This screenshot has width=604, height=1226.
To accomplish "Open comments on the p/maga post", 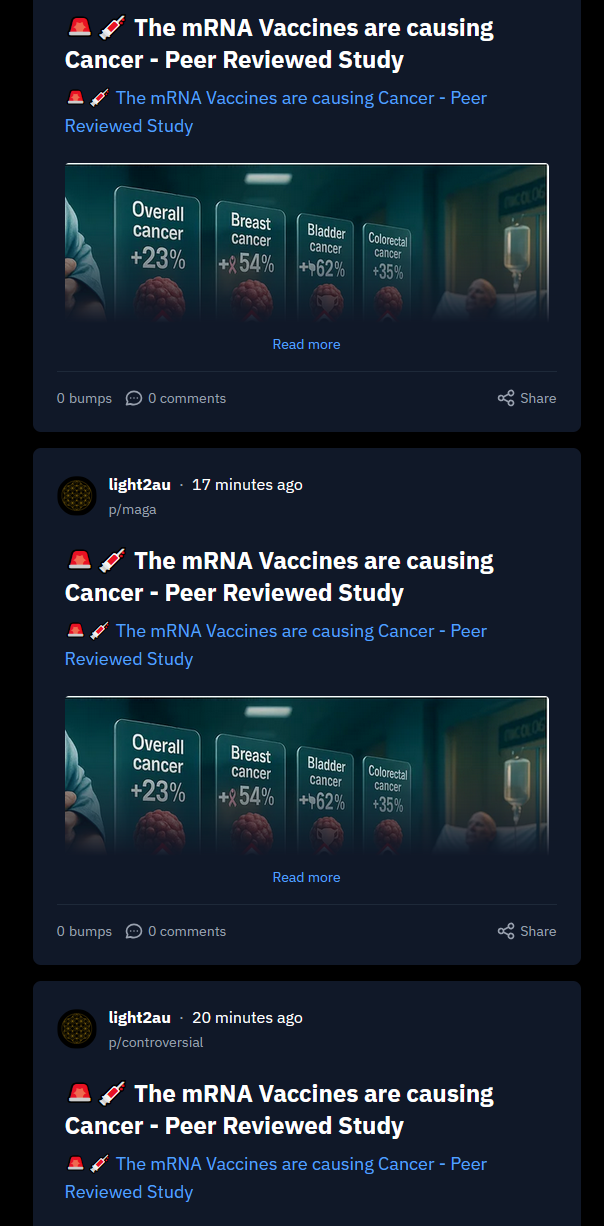I will 176,931.
